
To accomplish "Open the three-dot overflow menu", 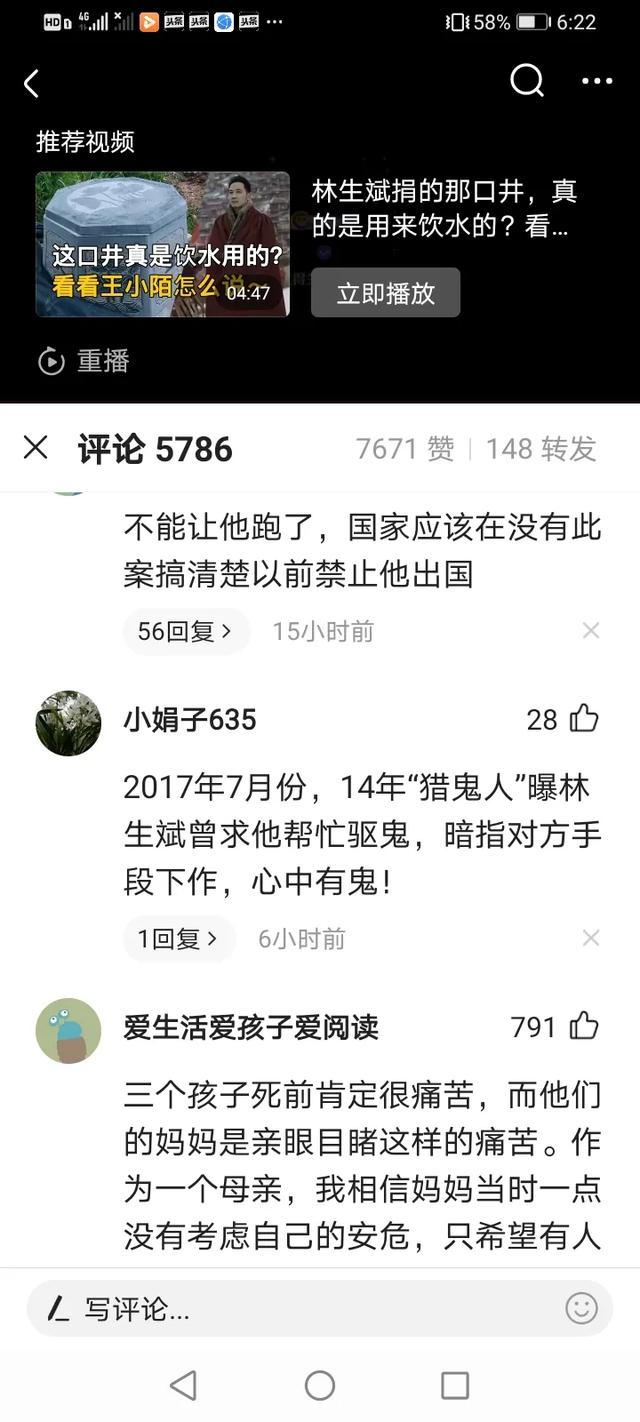I will [x=597, y=82].
